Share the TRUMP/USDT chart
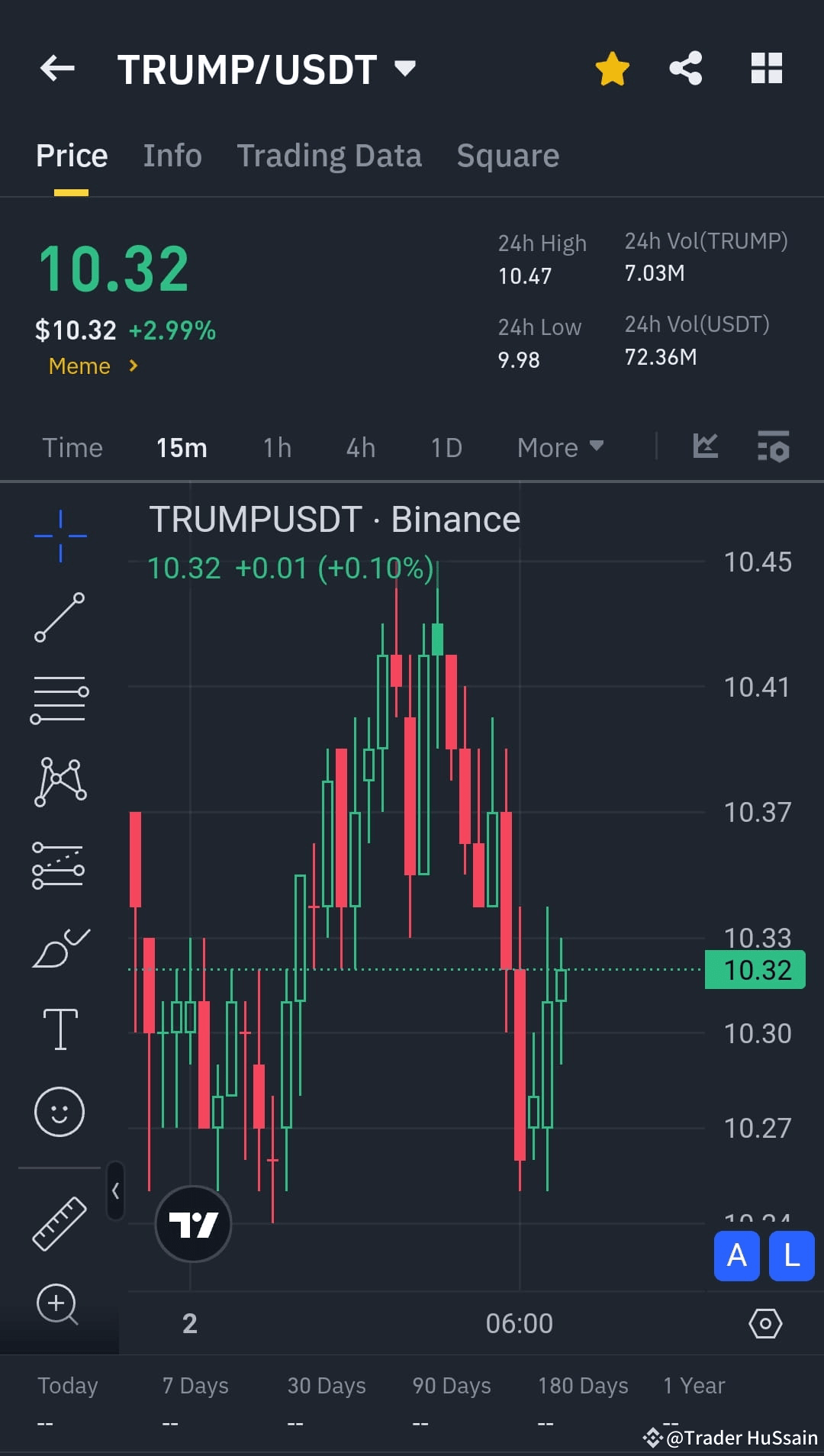The width and height of the screenshot is (824, 1456). pos(685,68)
